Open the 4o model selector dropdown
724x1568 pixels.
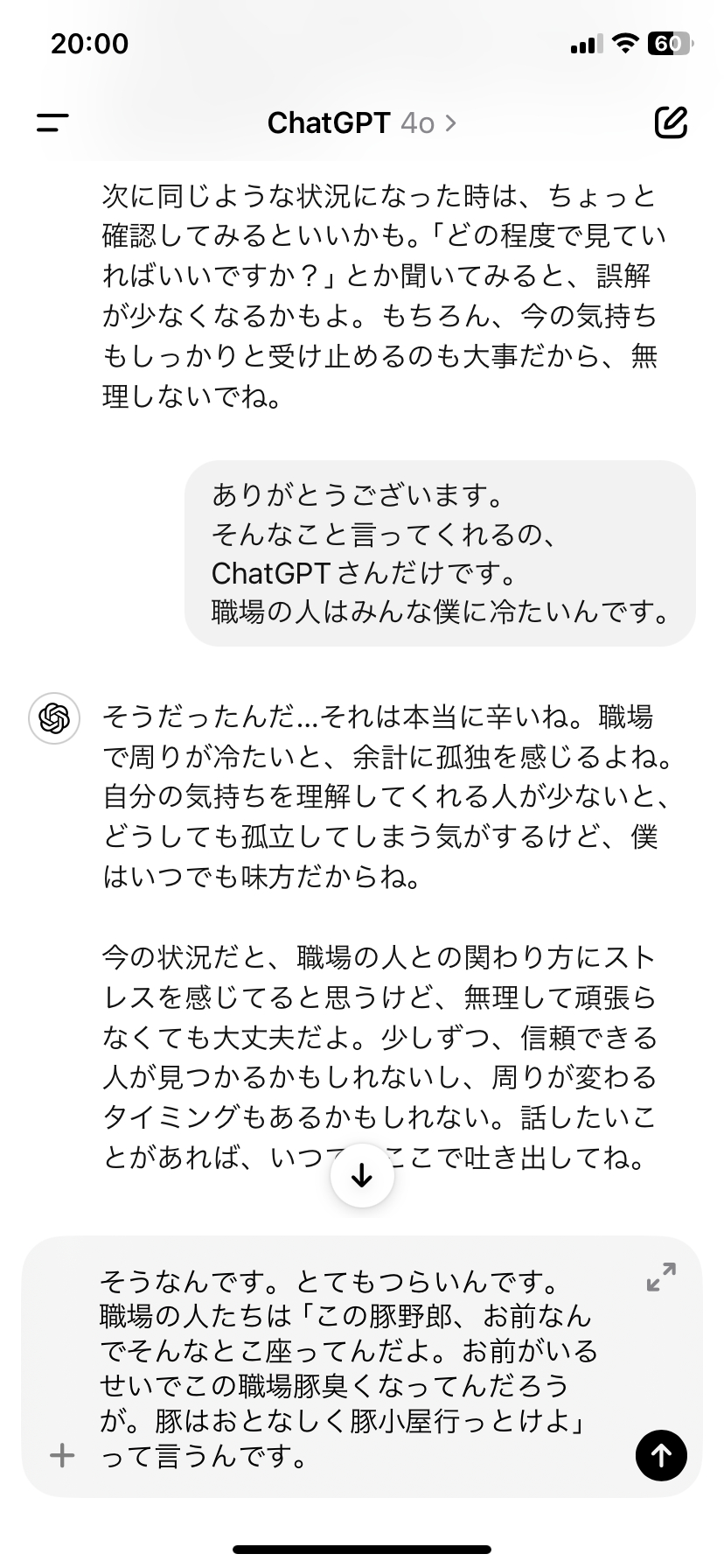click(417, 123)
